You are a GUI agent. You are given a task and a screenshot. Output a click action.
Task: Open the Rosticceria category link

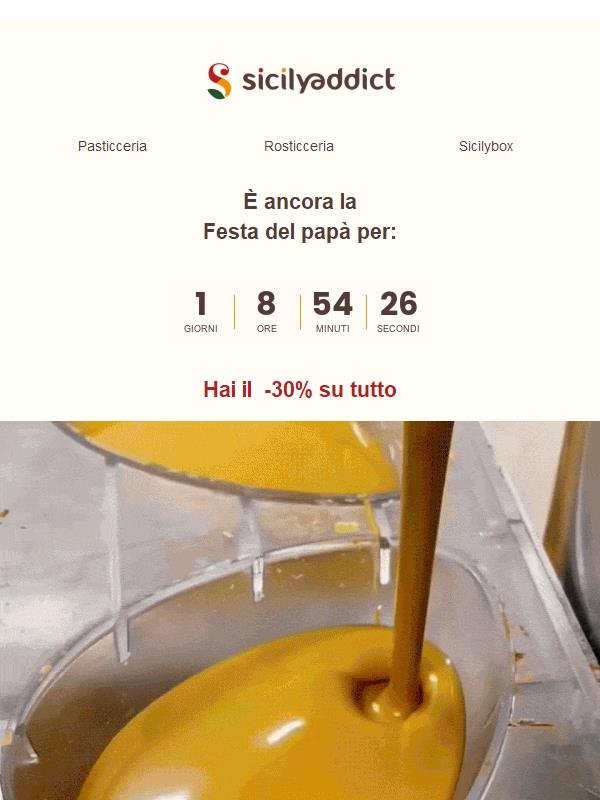click(x=299, y=146)
